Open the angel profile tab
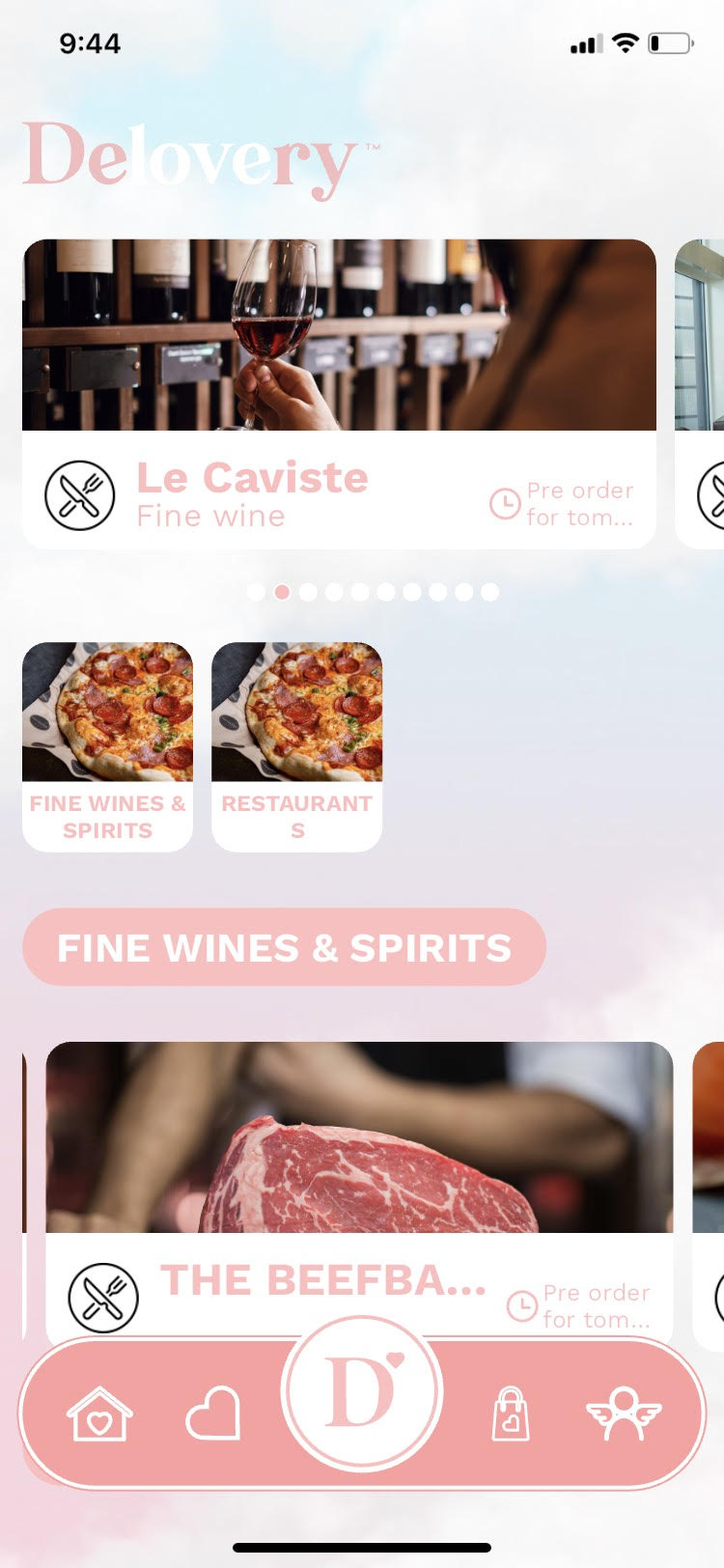This screenshot has width=724, height=1568. point(624,1414)
